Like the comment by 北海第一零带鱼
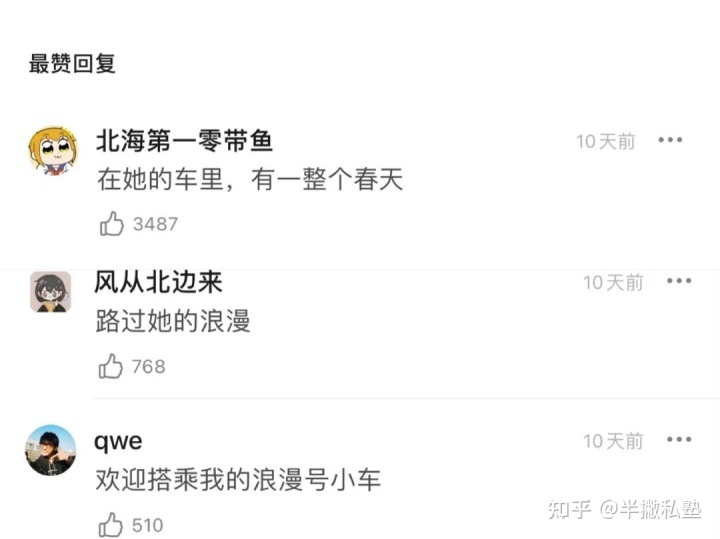720x539 pixels. click(x=111, y=224)
